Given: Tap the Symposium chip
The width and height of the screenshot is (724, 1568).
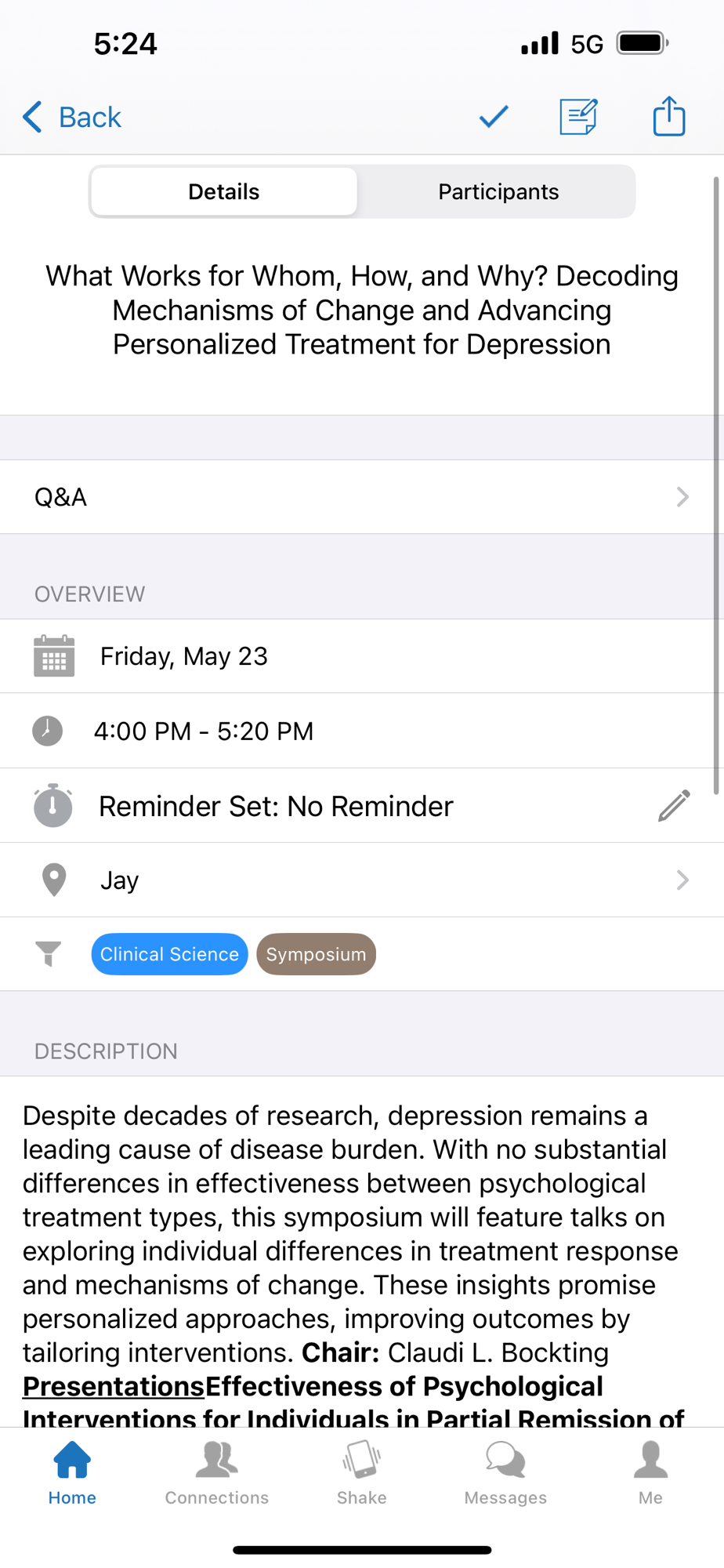Looking at the screenshot, I should coord(316,954).
